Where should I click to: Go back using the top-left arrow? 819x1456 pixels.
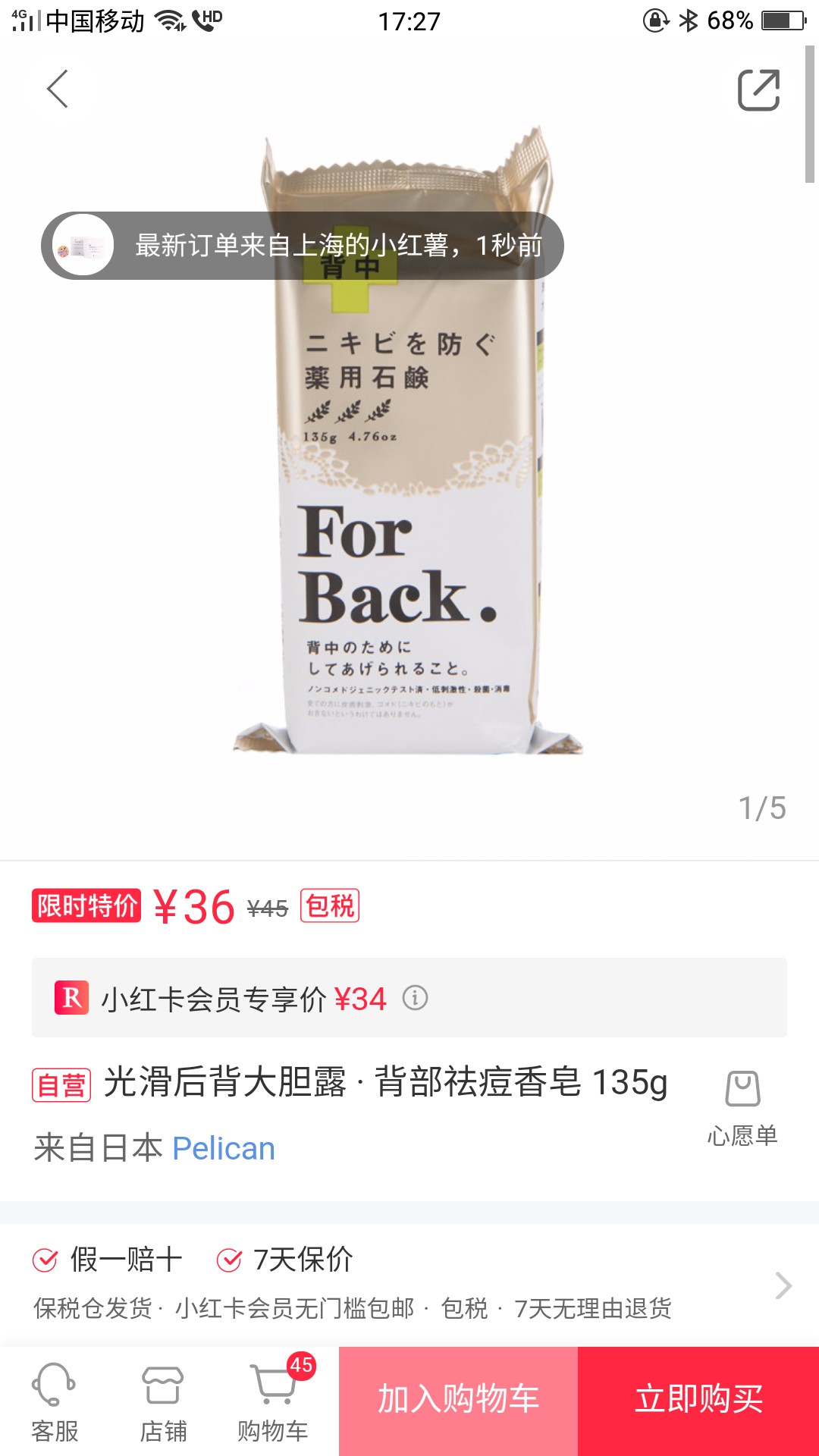click(58, 89)
